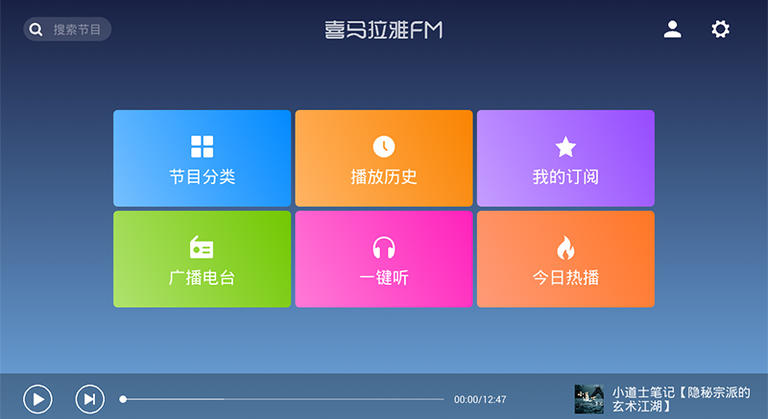The height and width of the screenshot is (419, 768).
Task: Open the 广播电台 tile
Action: coord(202,259)
